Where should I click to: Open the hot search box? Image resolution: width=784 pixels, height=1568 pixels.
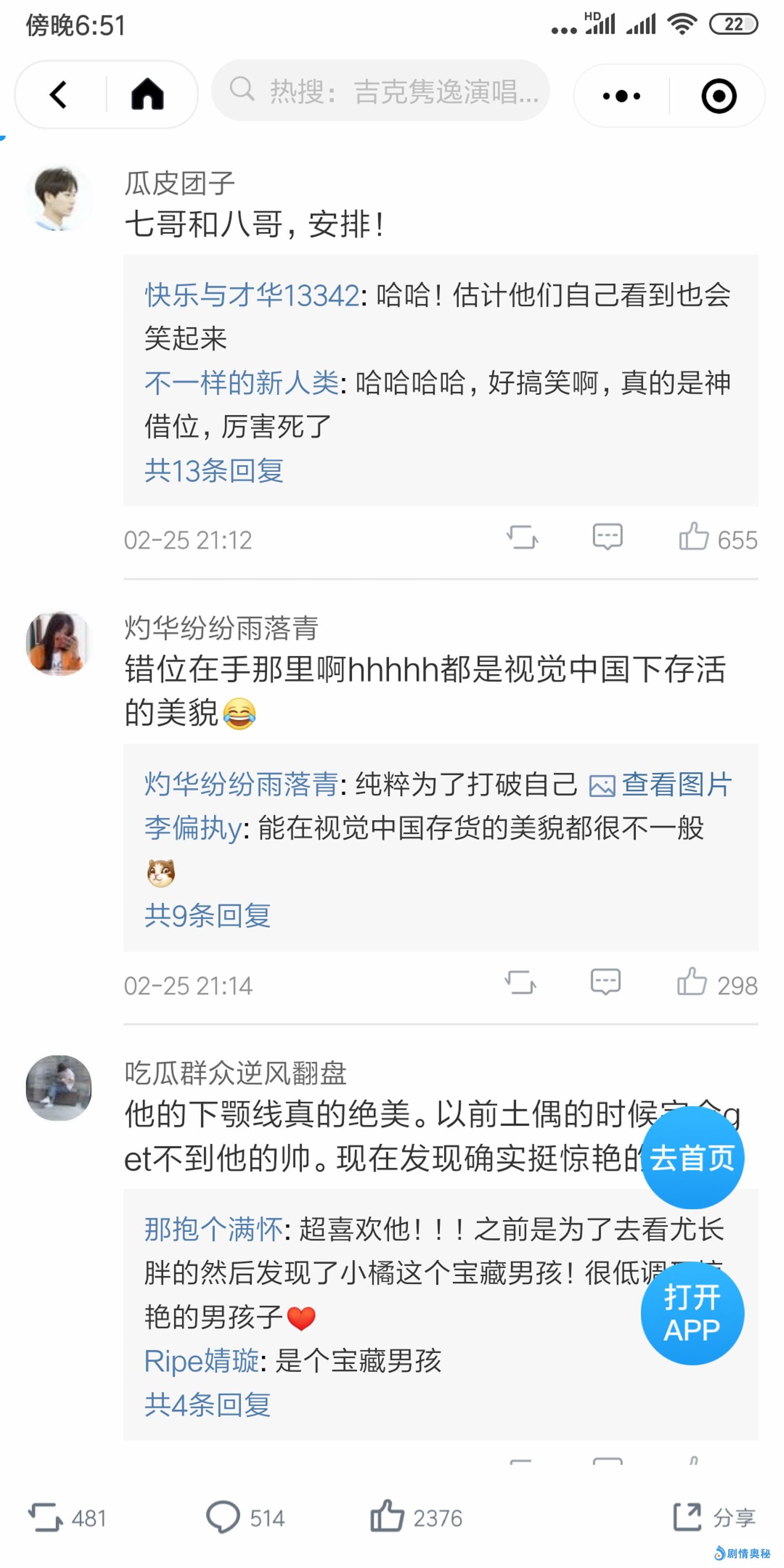pyautogui.click(x=381, y=91)
